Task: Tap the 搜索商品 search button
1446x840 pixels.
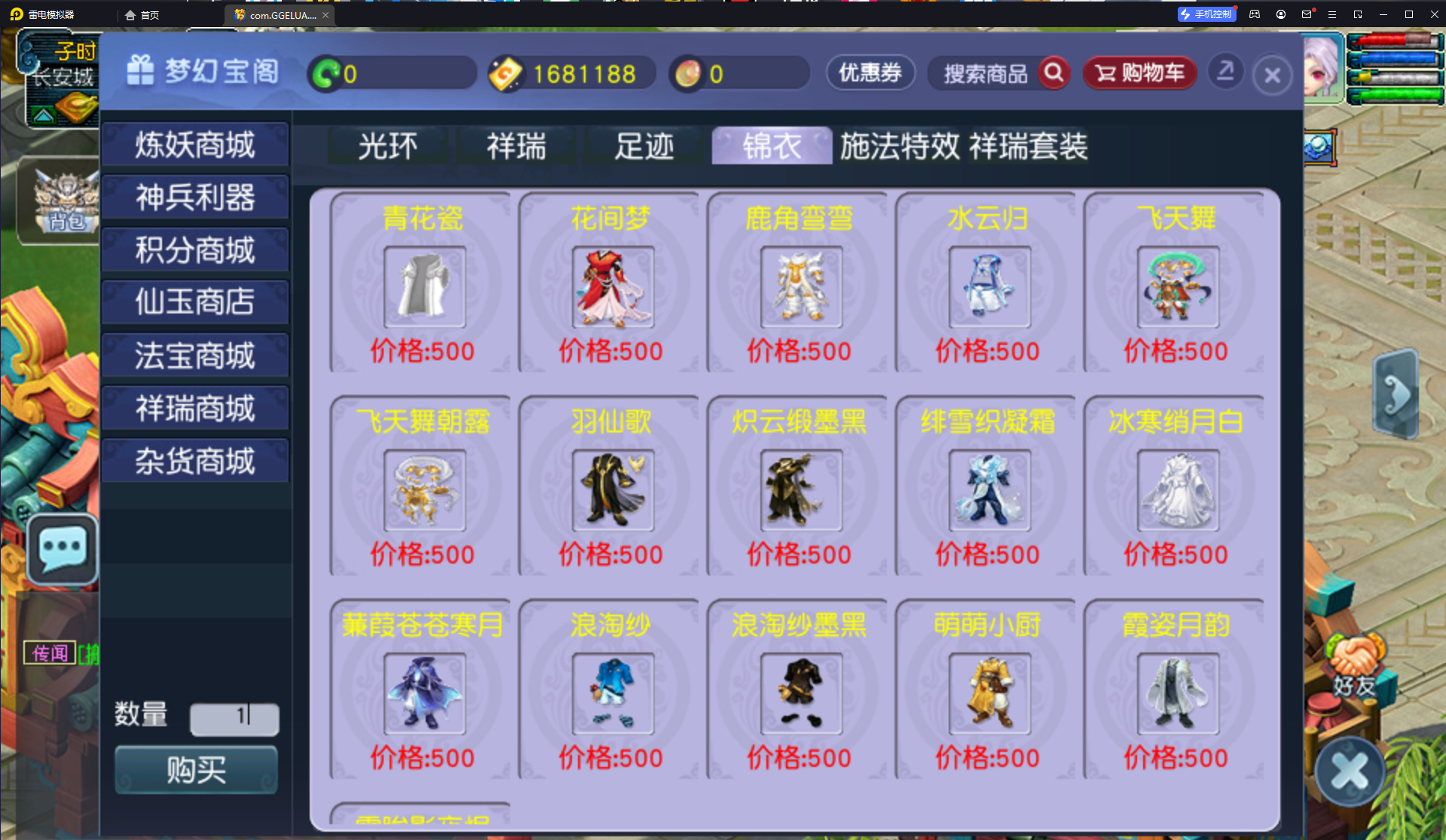Action: 1054,73
